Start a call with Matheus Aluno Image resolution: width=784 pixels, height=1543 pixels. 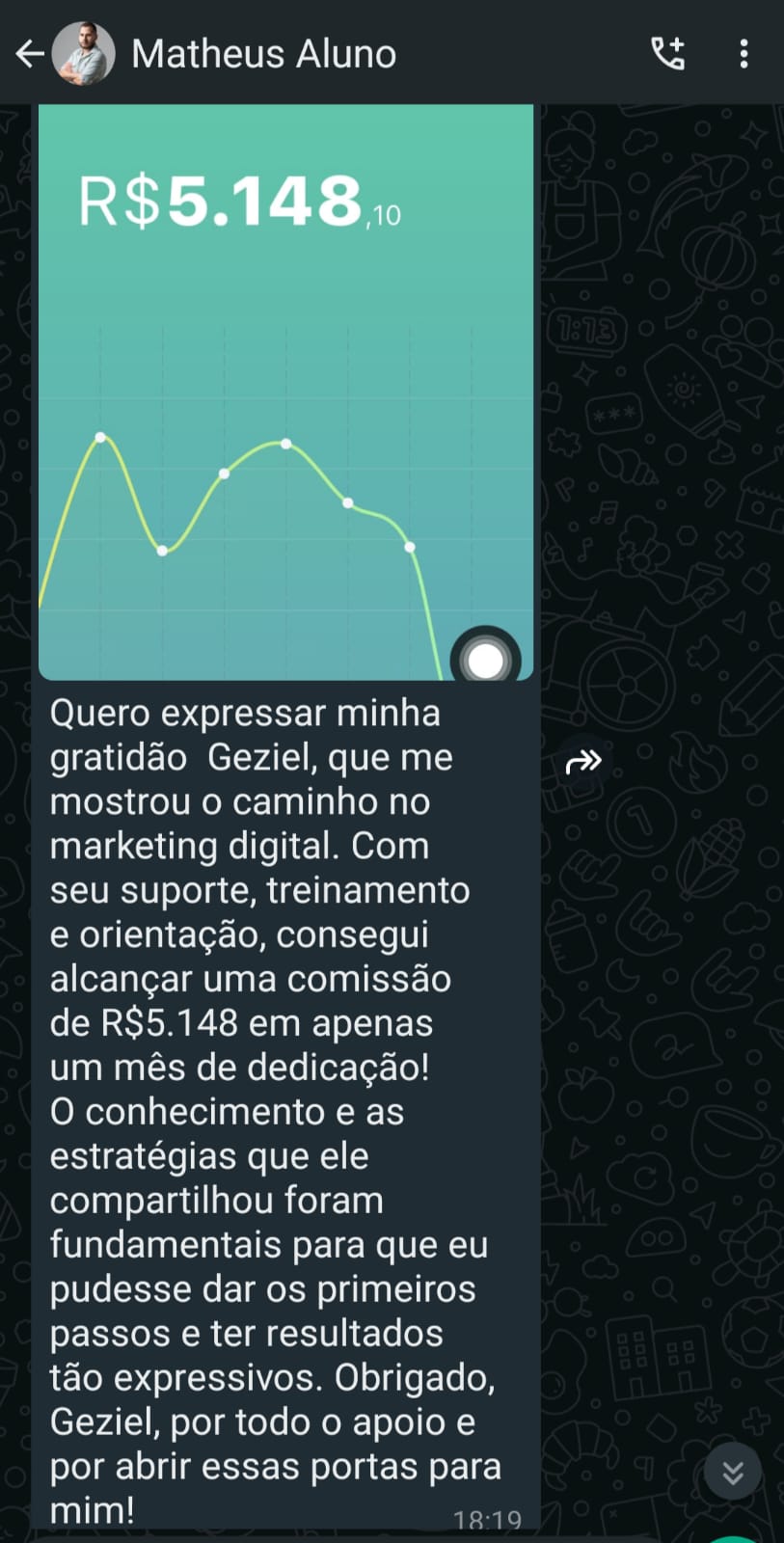pyautogui.click(x=667, y=54)
